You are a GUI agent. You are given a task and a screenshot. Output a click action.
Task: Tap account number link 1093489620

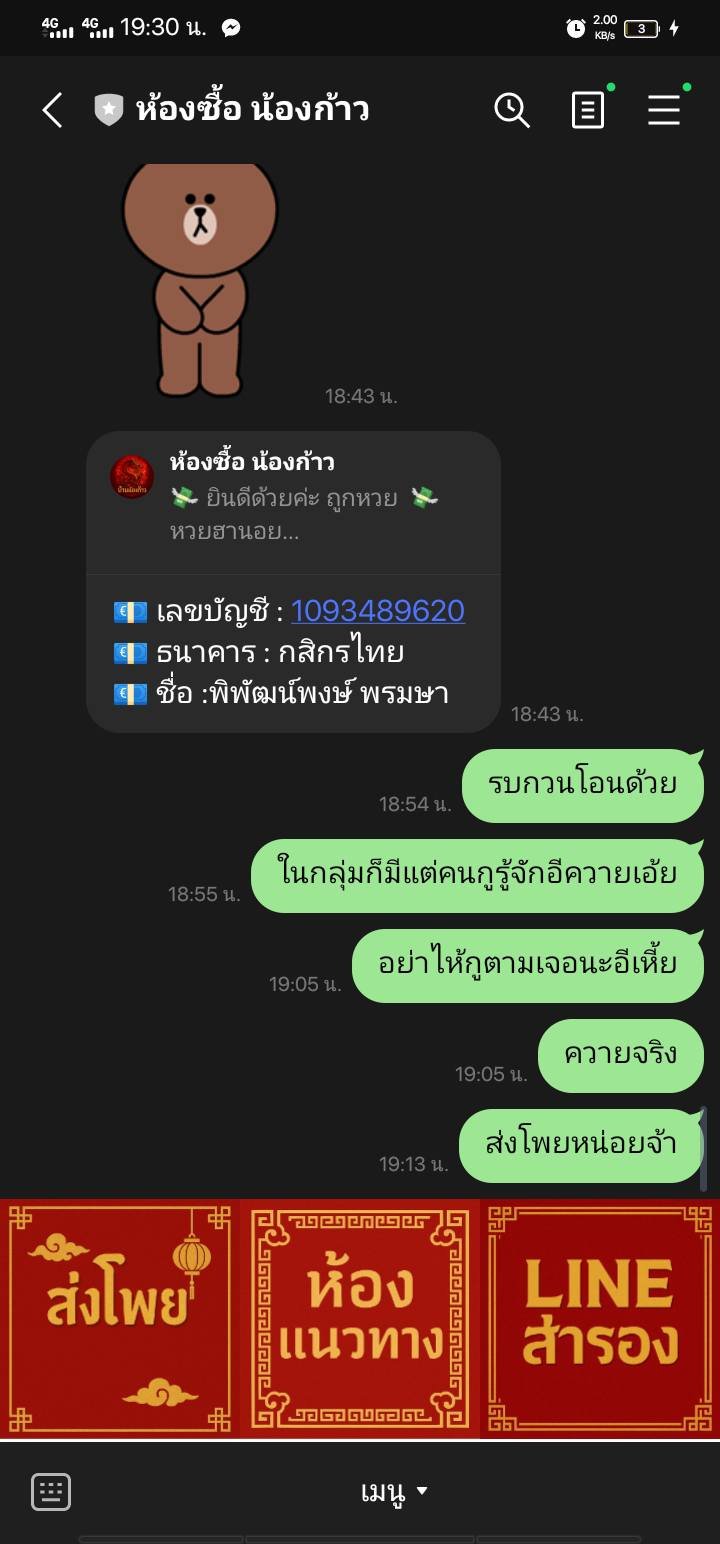(x=377, y=611)
